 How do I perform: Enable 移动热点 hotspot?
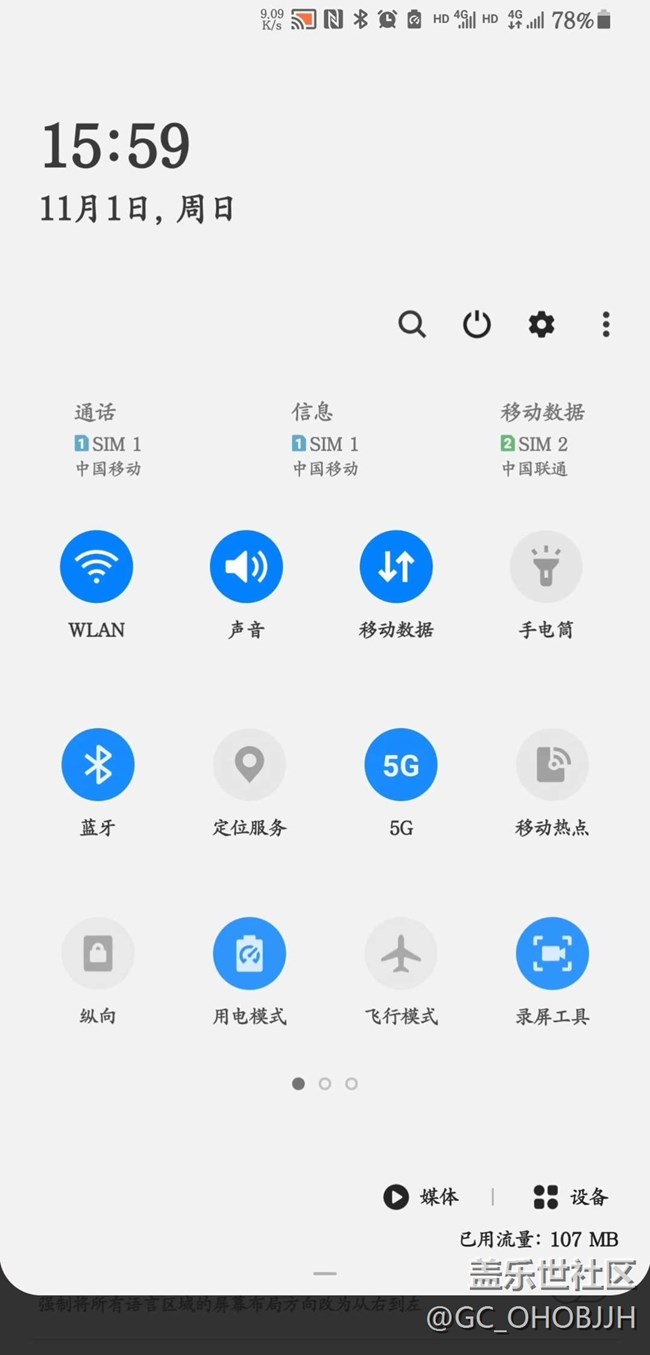click(x=552, y=765)
